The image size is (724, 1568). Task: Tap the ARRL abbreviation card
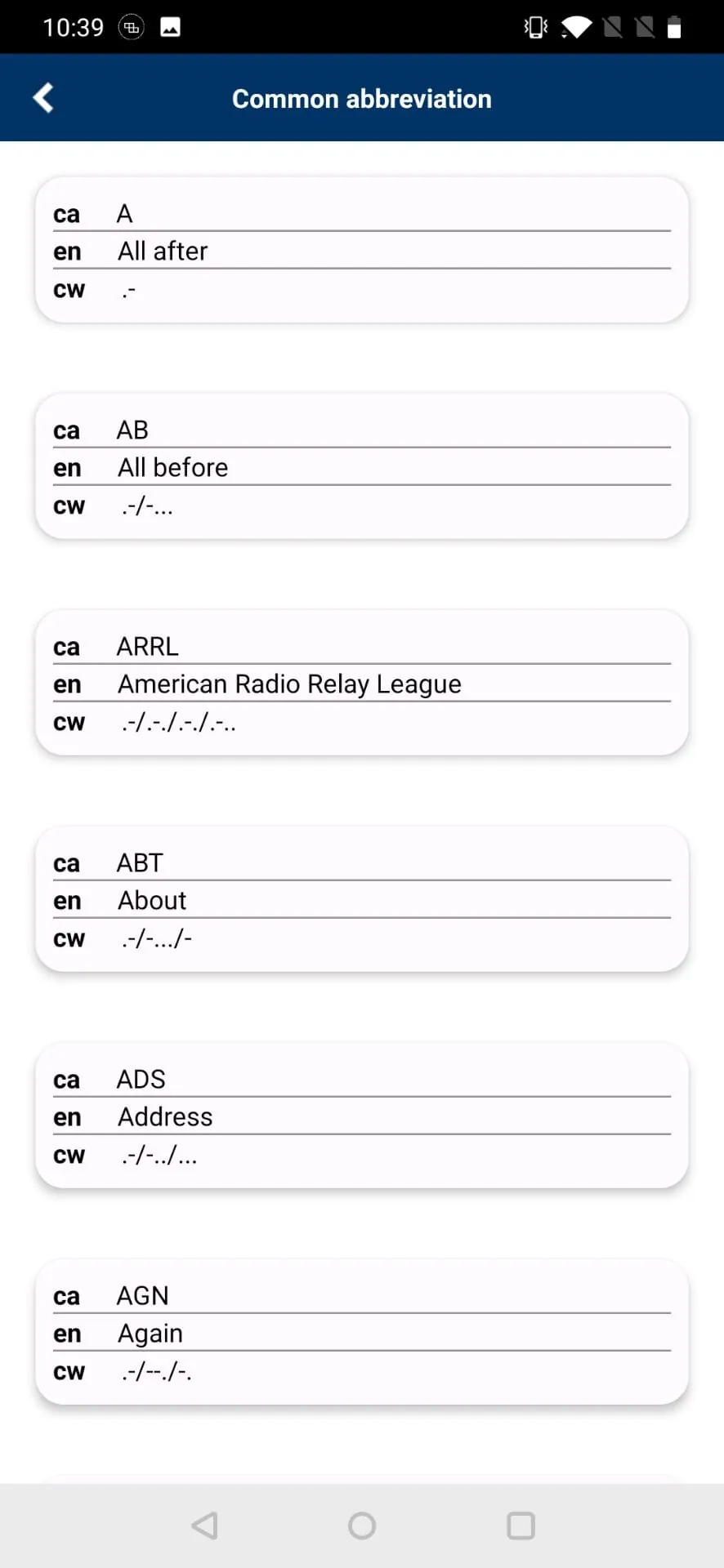[361, 683]
